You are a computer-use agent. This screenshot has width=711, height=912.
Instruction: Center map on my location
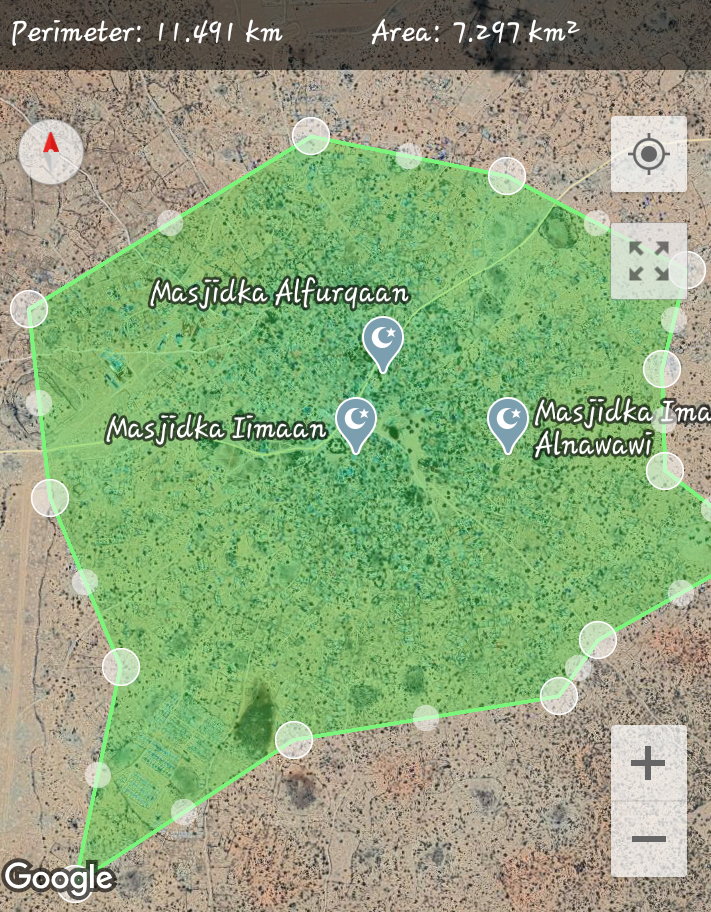[x=648, y=155]
